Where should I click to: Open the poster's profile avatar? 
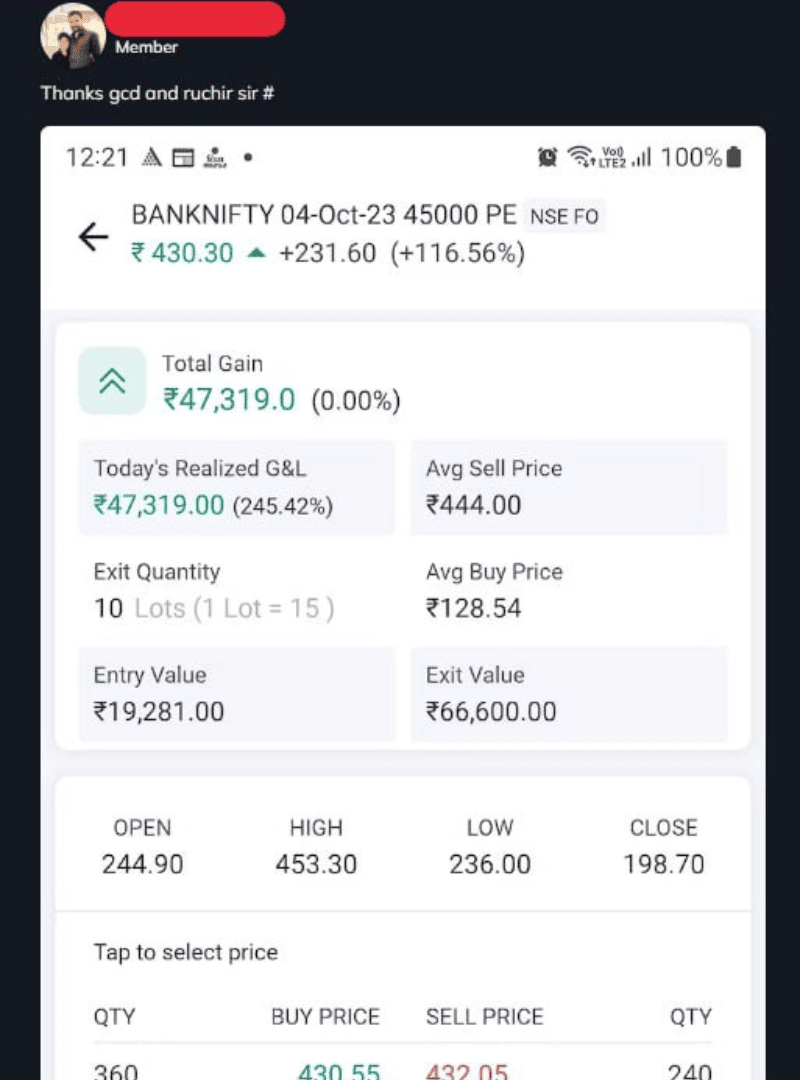(x=72, y=36)
